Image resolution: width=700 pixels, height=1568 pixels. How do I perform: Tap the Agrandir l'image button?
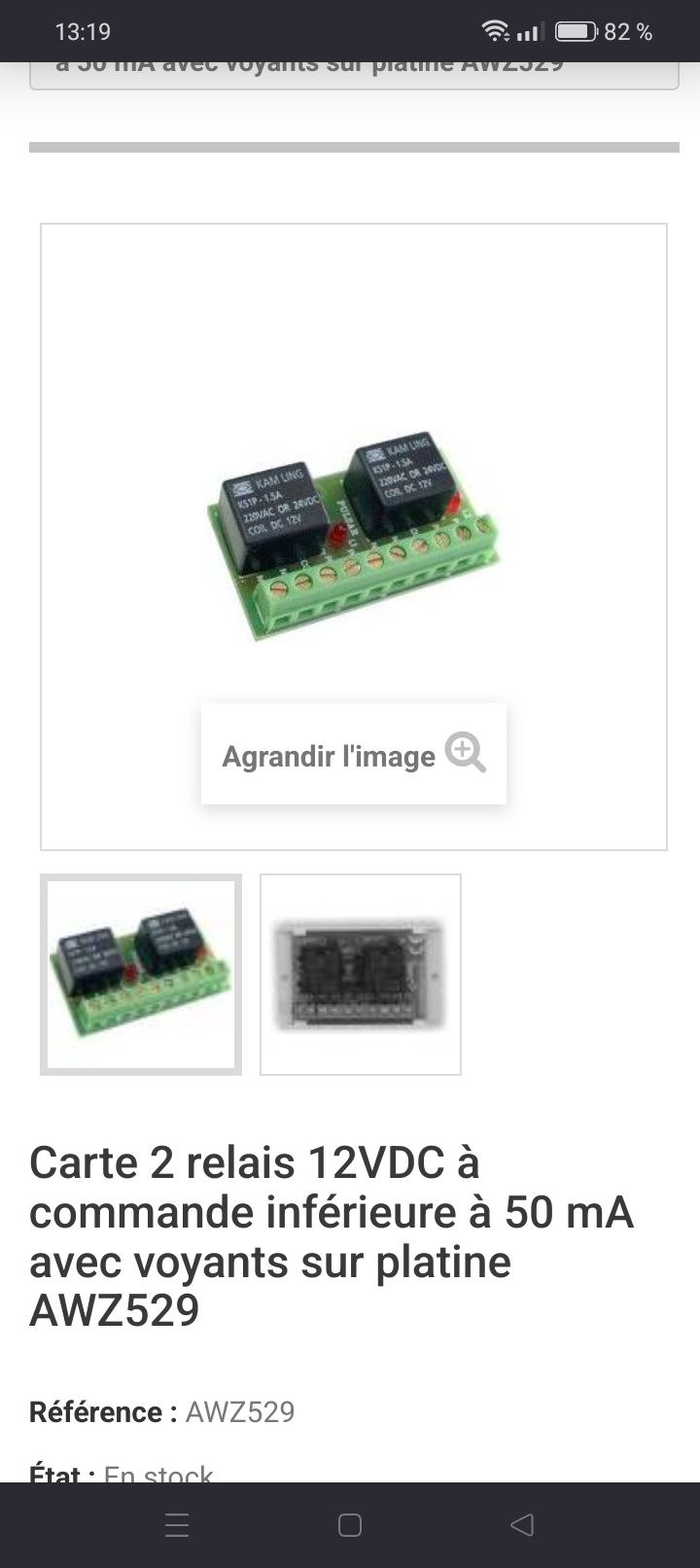pos(353,754)
